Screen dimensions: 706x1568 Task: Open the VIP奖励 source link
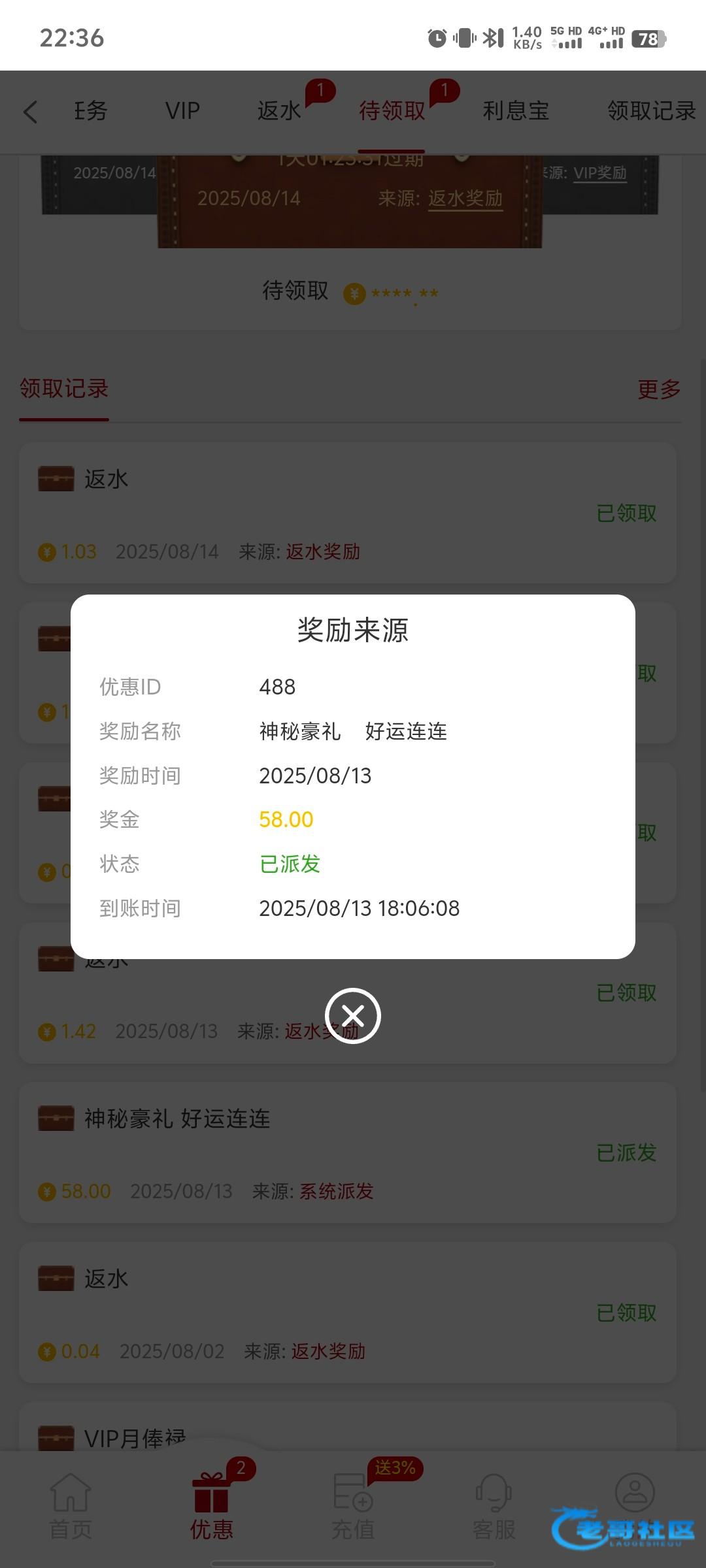tap(599, 173)
